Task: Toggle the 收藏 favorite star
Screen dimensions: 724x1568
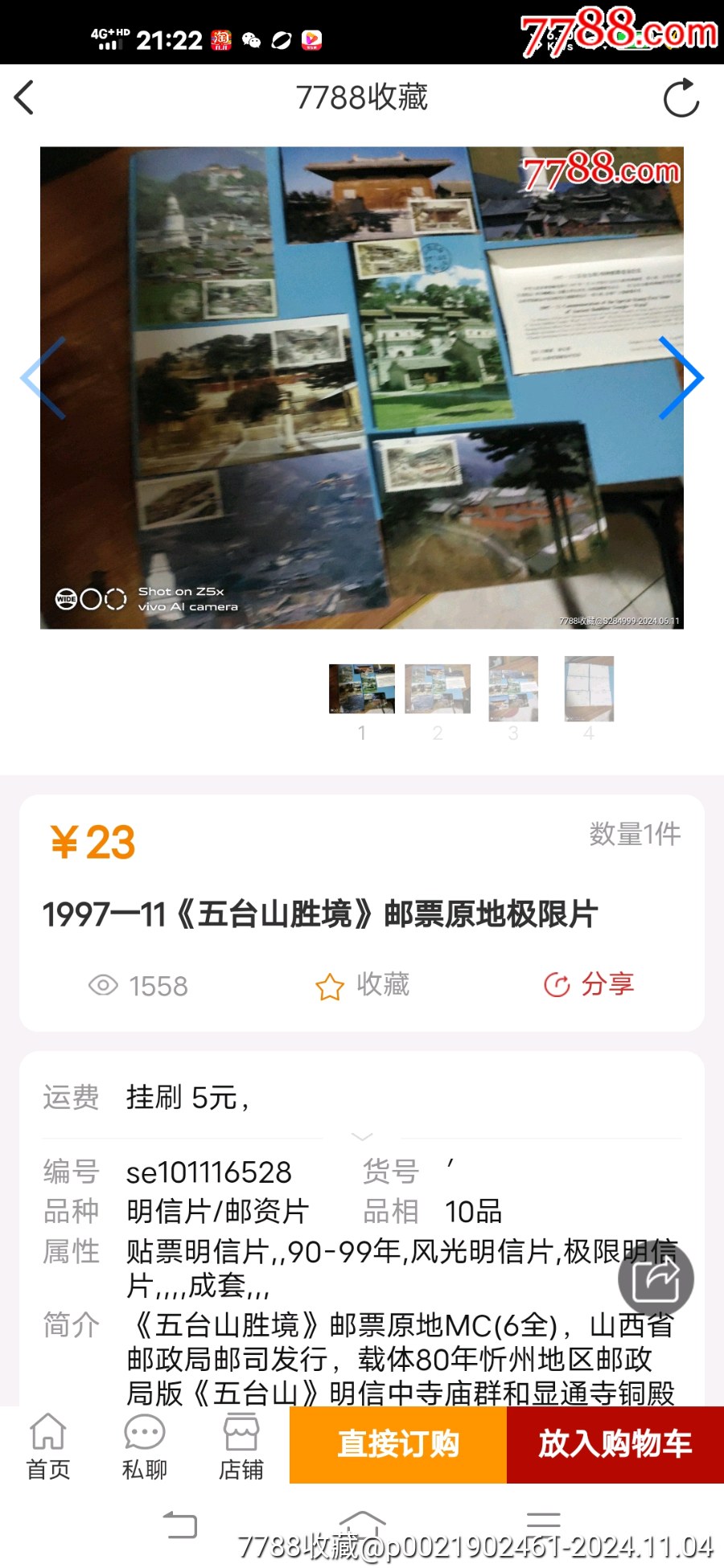Action: click(x=330, y=984)
